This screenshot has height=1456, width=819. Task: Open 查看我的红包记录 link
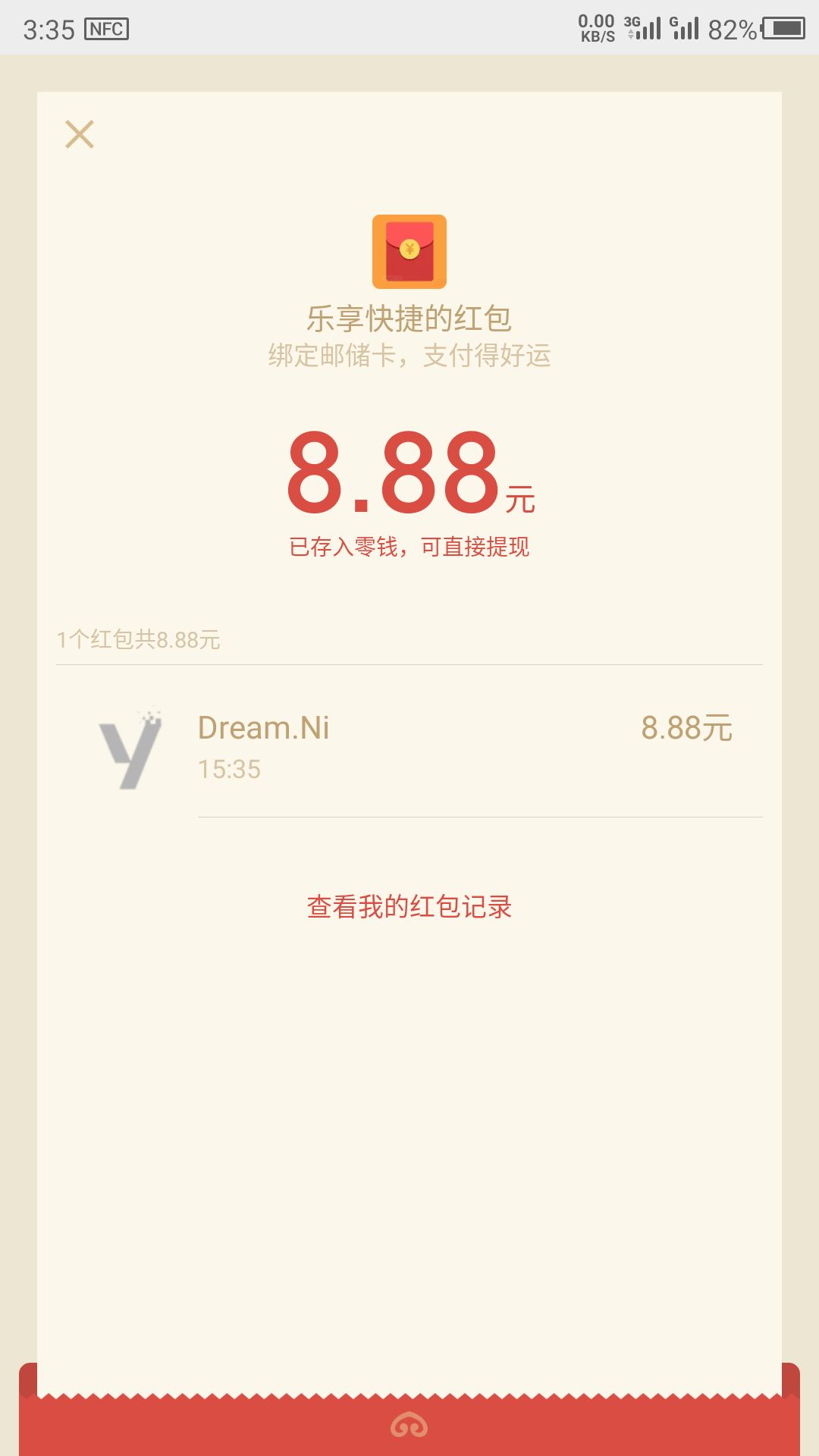click(x=409, y=907)
